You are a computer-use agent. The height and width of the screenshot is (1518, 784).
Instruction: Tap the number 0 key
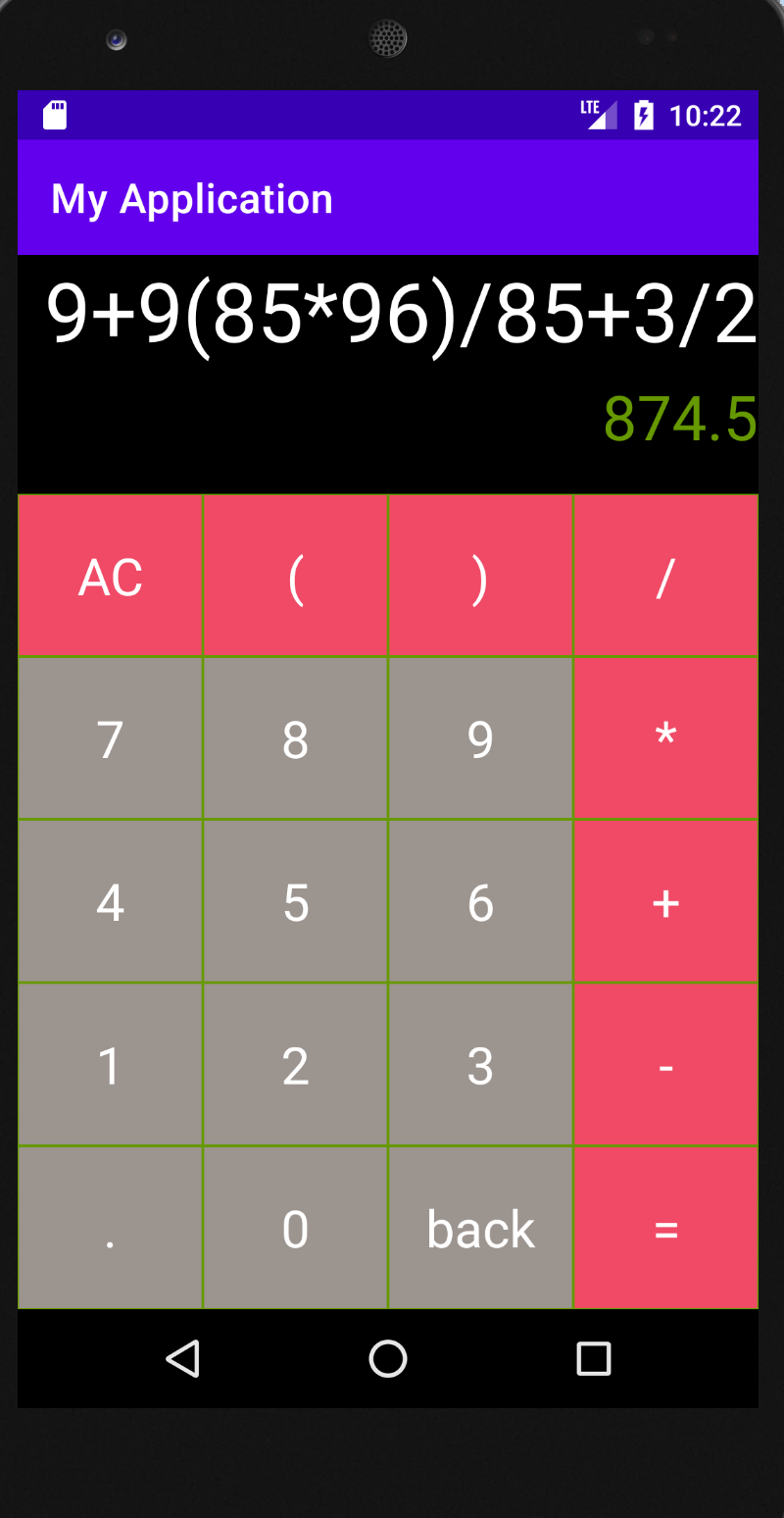click(x=294, y=1228)
